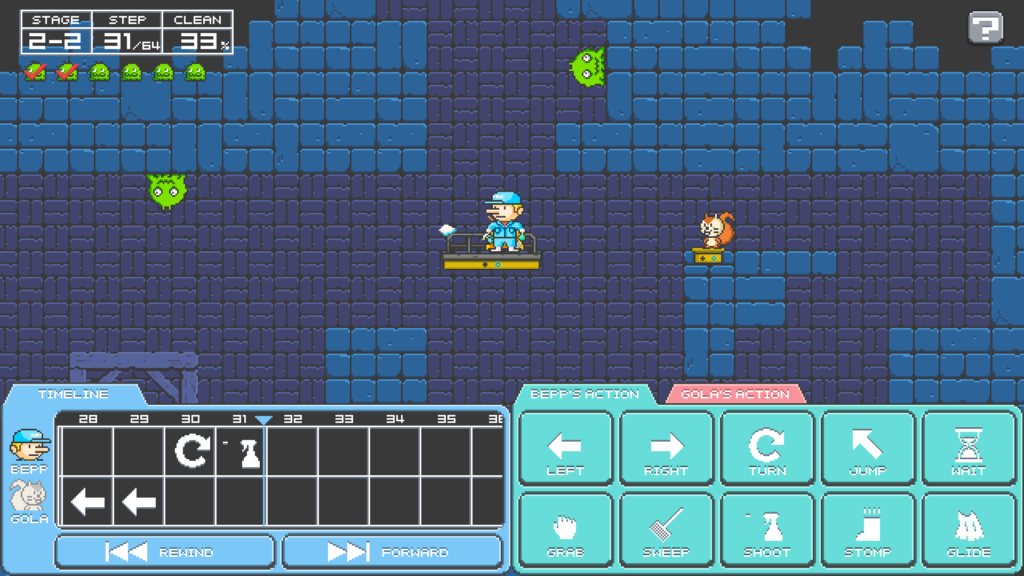Select the Shoot action
This screenshot has width=1024, height=576.
(767, 530)
